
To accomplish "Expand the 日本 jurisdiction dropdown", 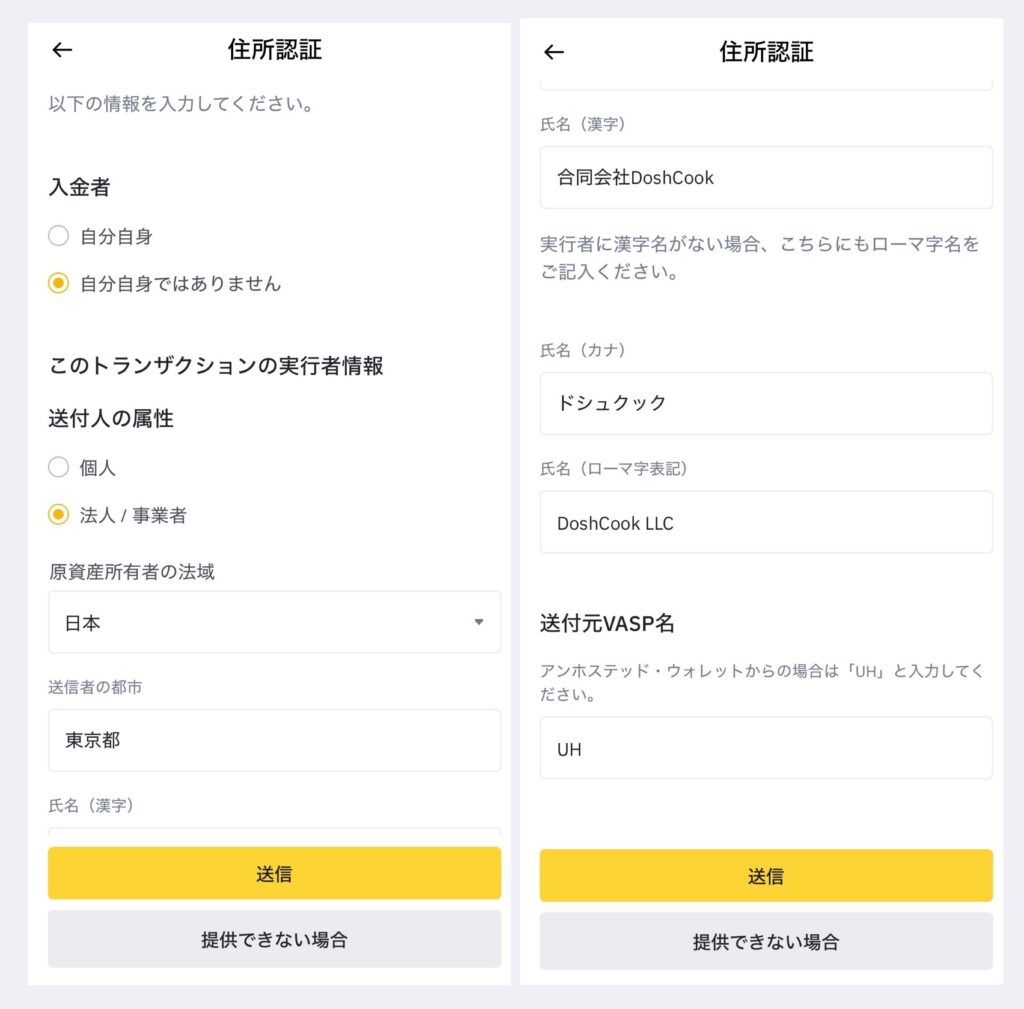I will (274, 622).
